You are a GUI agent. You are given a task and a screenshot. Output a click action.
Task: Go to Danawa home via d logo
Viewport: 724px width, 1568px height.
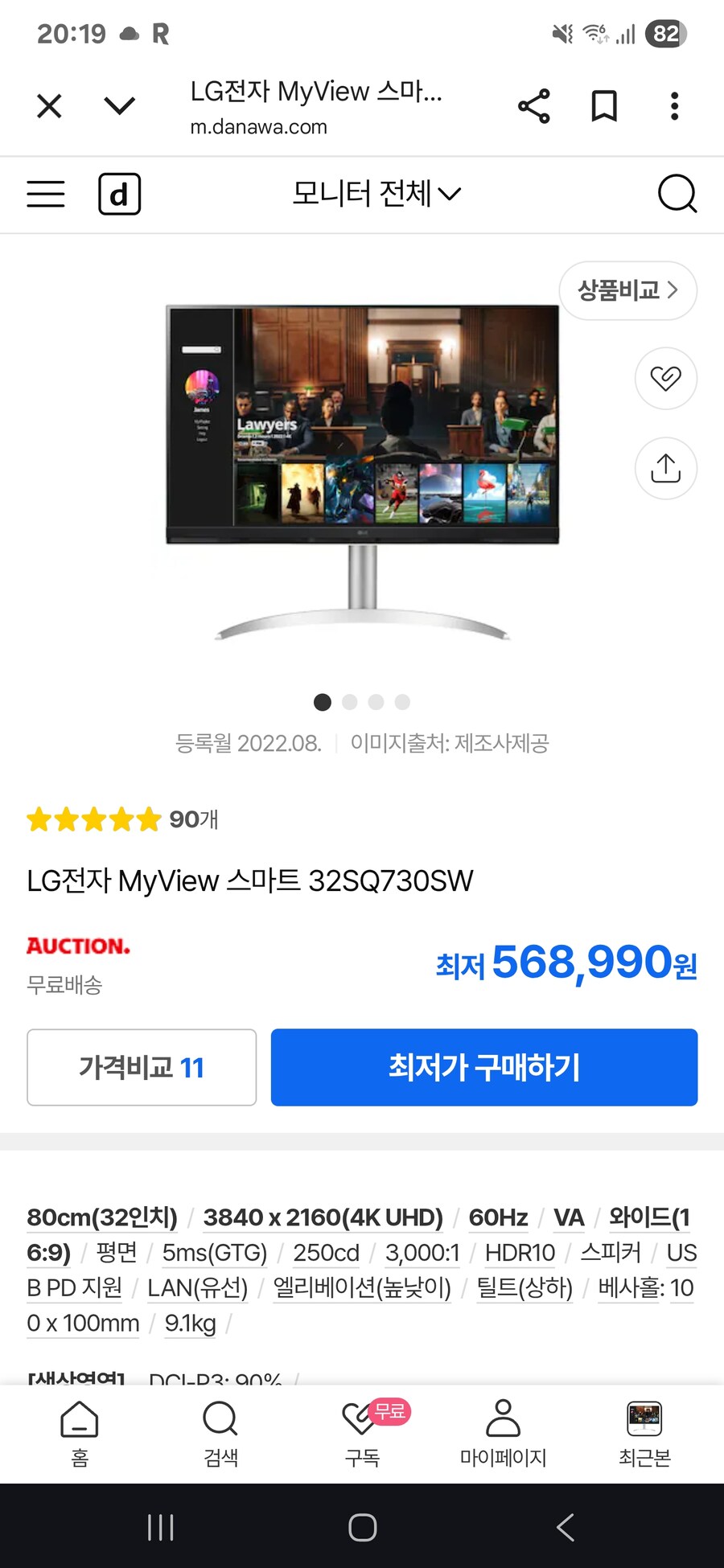(x=119, y=194)
